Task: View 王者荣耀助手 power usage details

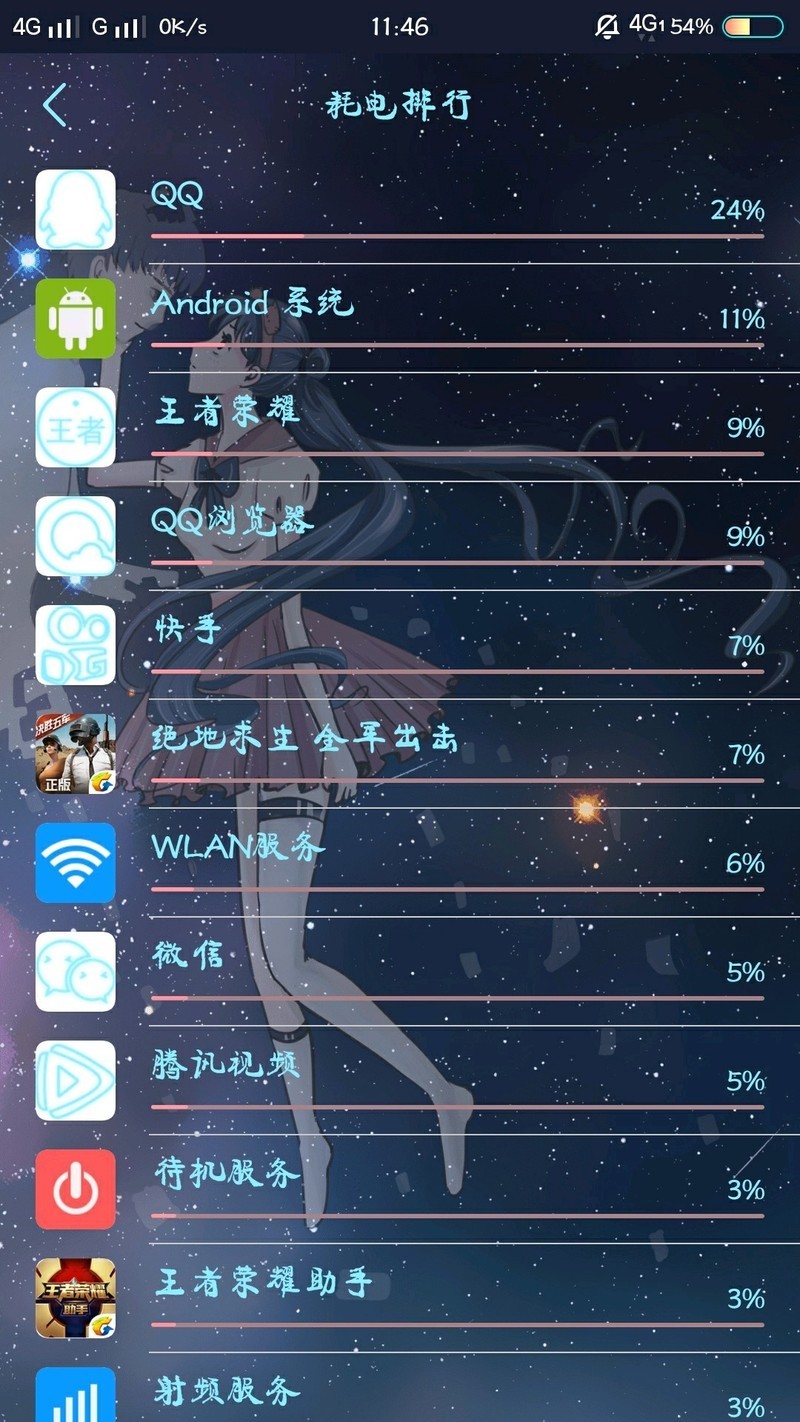Action: [x=400, y=1298]
